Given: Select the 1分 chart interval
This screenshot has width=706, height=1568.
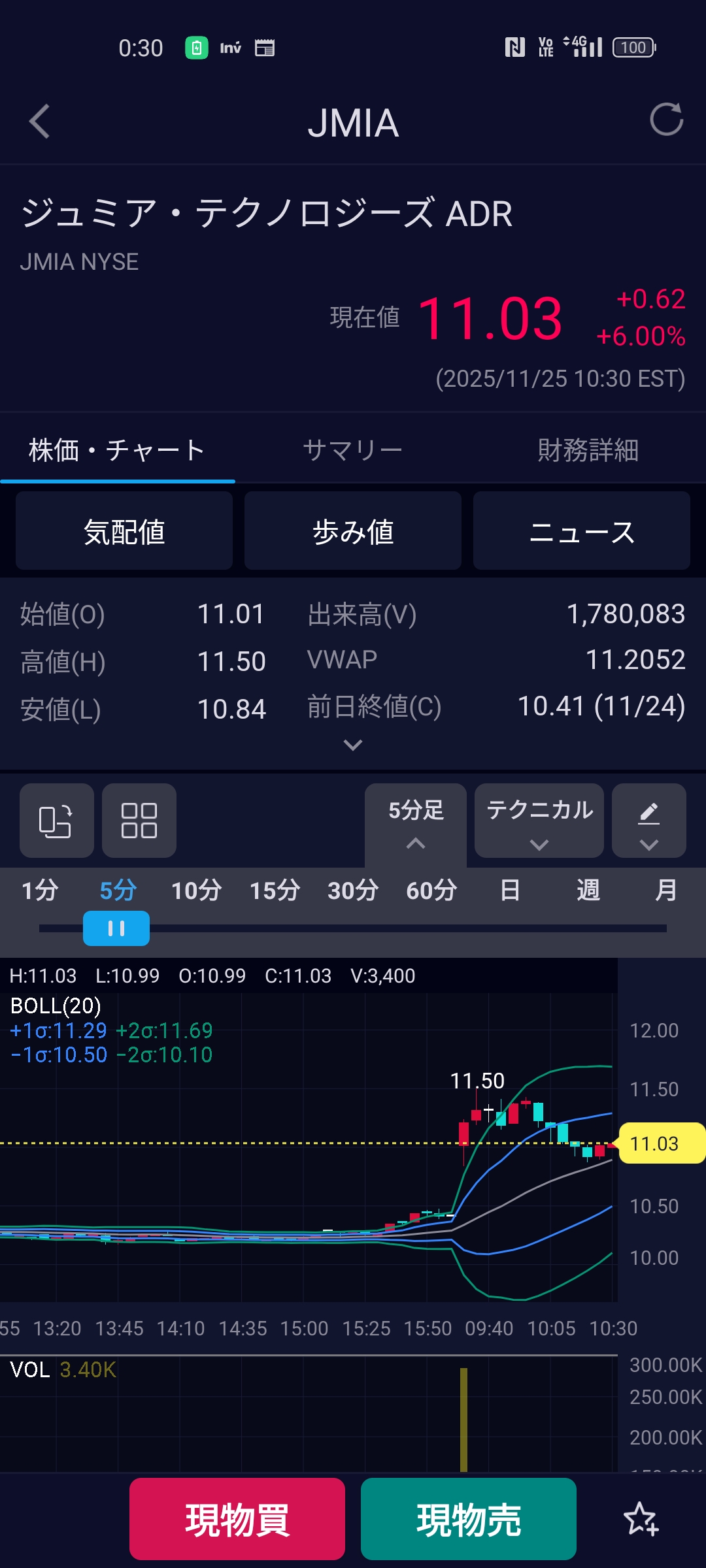Looking at the screenshot, I should tap(40, 890).
